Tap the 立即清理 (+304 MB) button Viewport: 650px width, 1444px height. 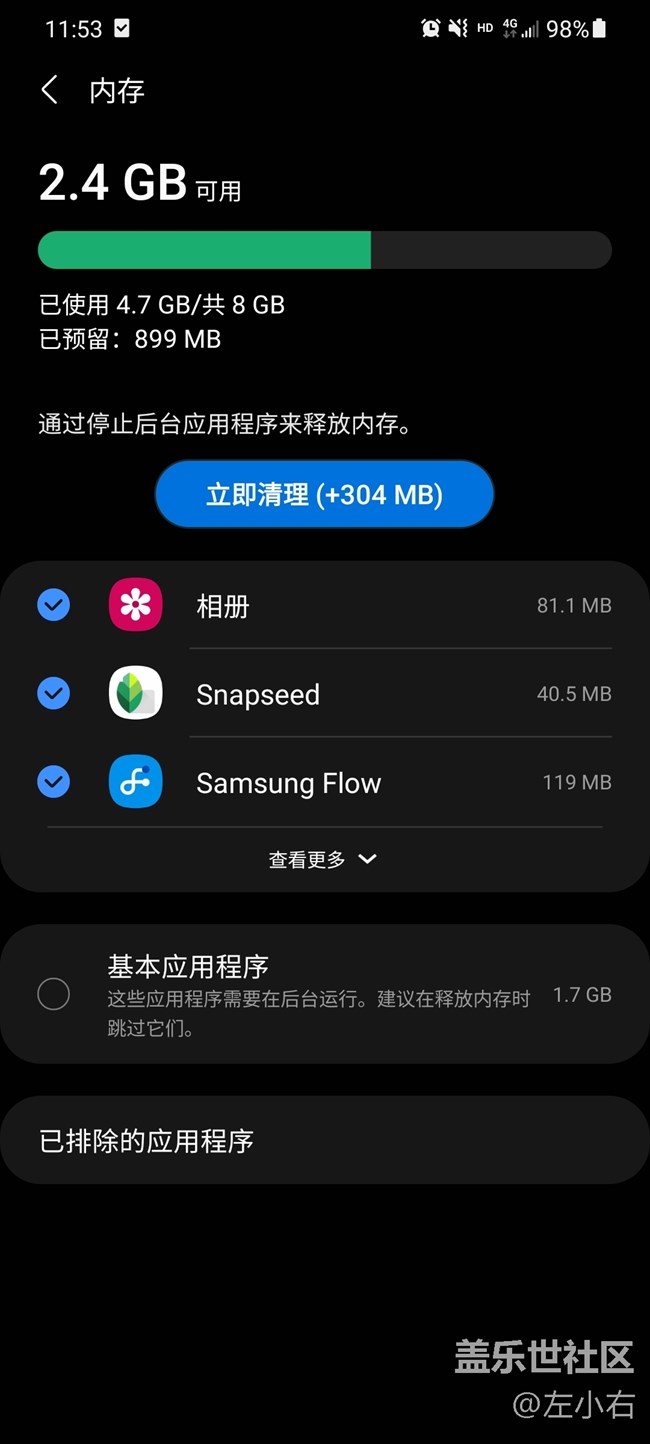[x=324, y=494]
